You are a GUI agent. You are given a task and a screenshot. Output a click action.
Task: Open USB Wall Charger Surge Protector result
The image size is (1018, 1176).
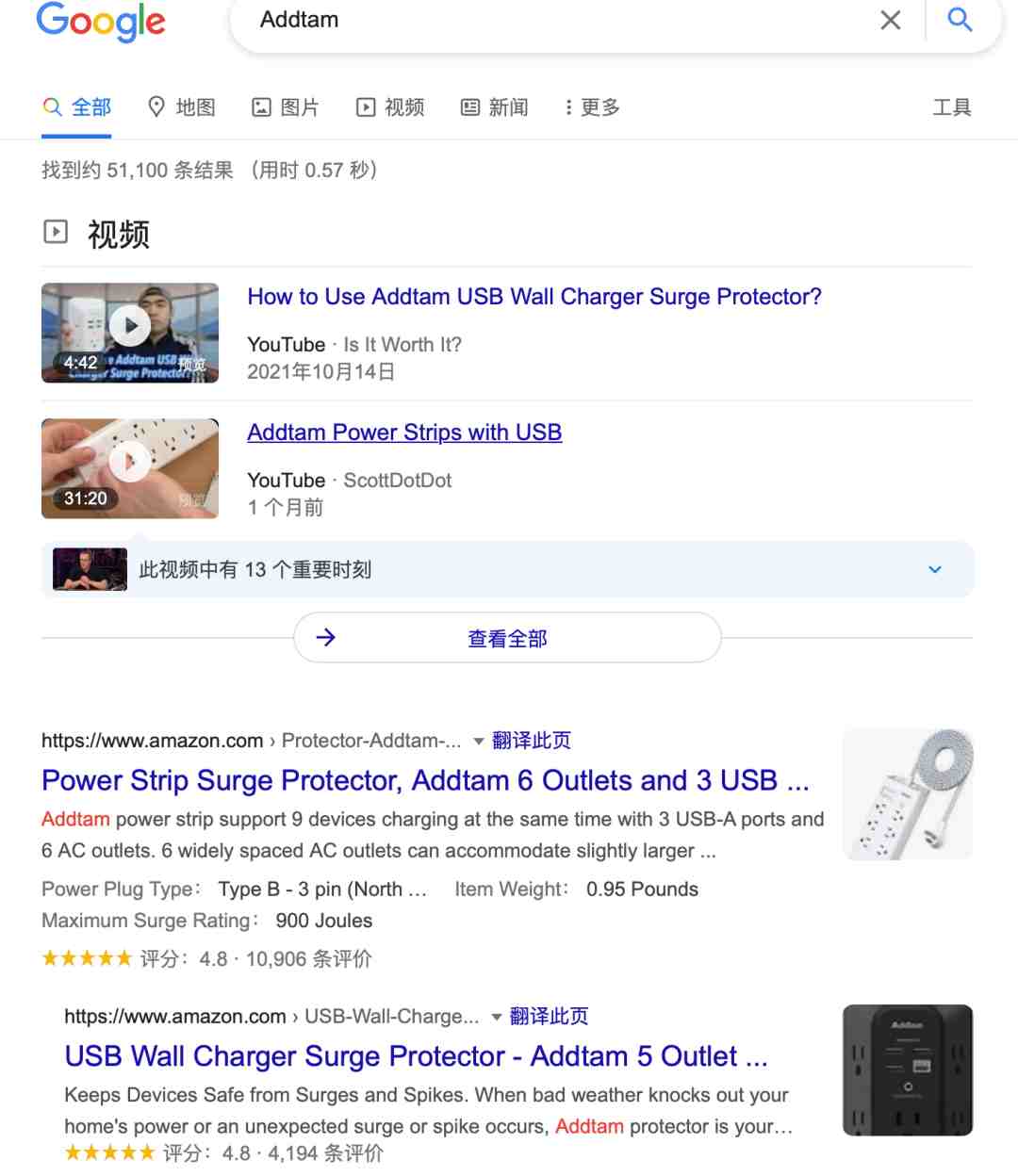pyautogui.click(x=416, y=1056)
